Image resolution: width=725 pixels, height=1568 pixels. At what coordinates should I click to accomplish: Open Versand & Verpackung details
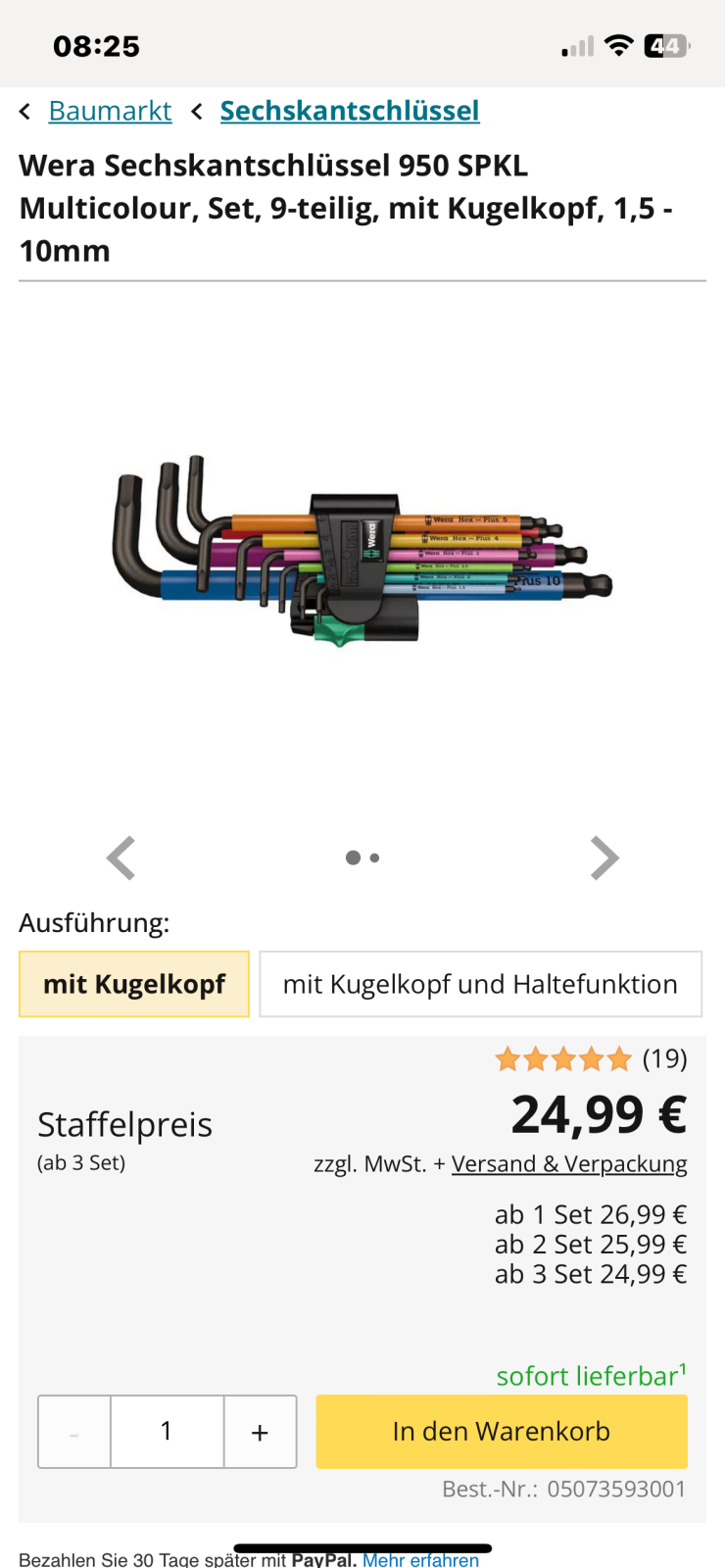pyautogui.click(x=568, y=1164)
